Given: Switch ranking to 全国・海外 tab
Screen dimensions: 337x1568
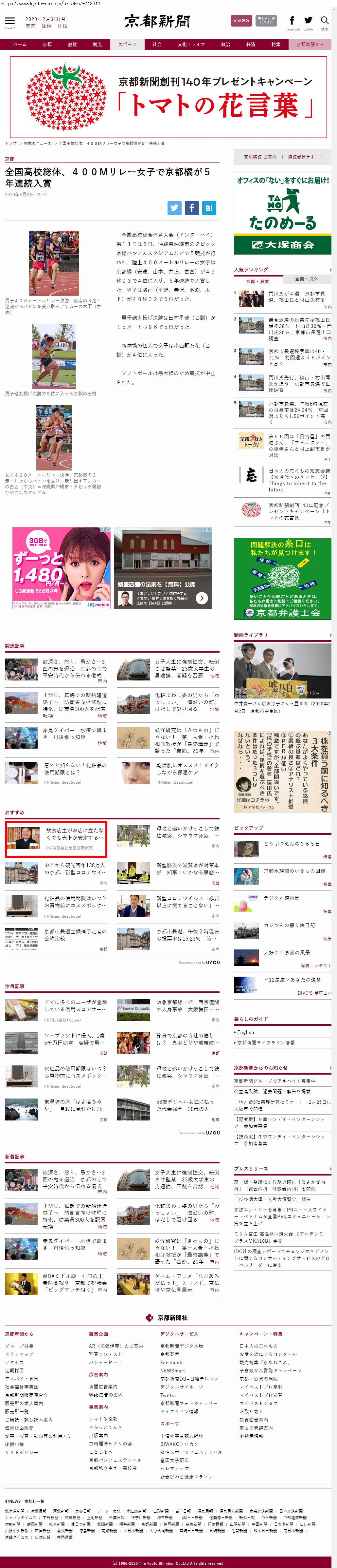Looking at the screenshot, I should (307, 279).
